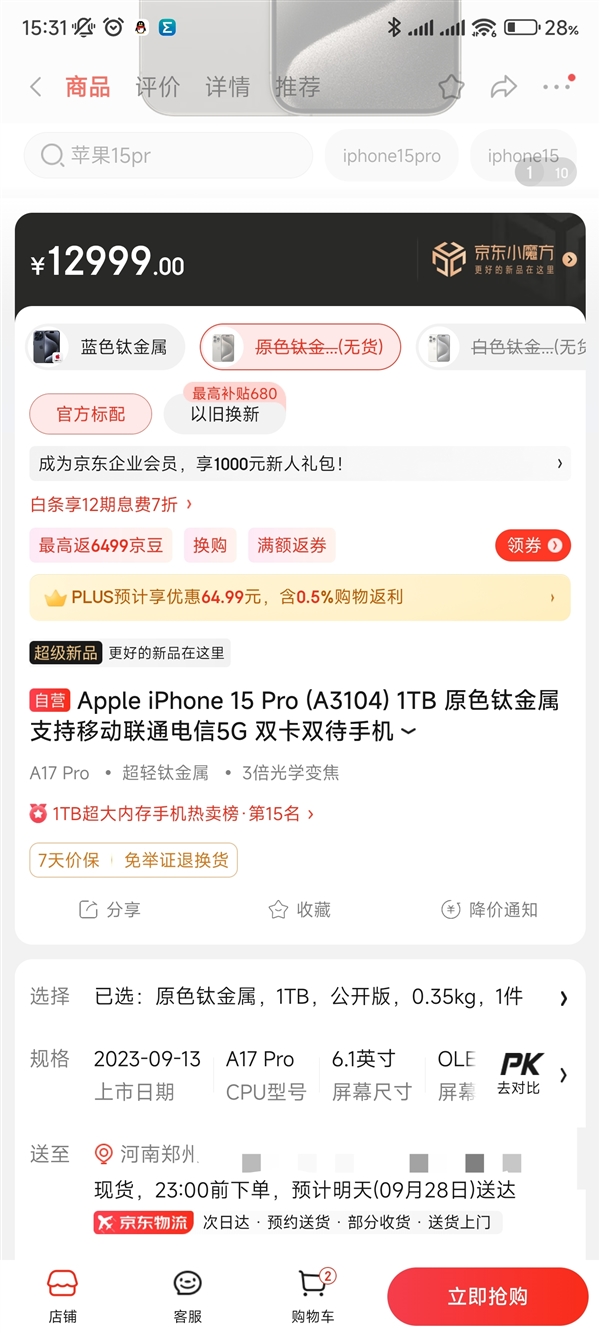
Task: Select the 以旧换新 trade-in option
Action: click(x=225, y=413)
